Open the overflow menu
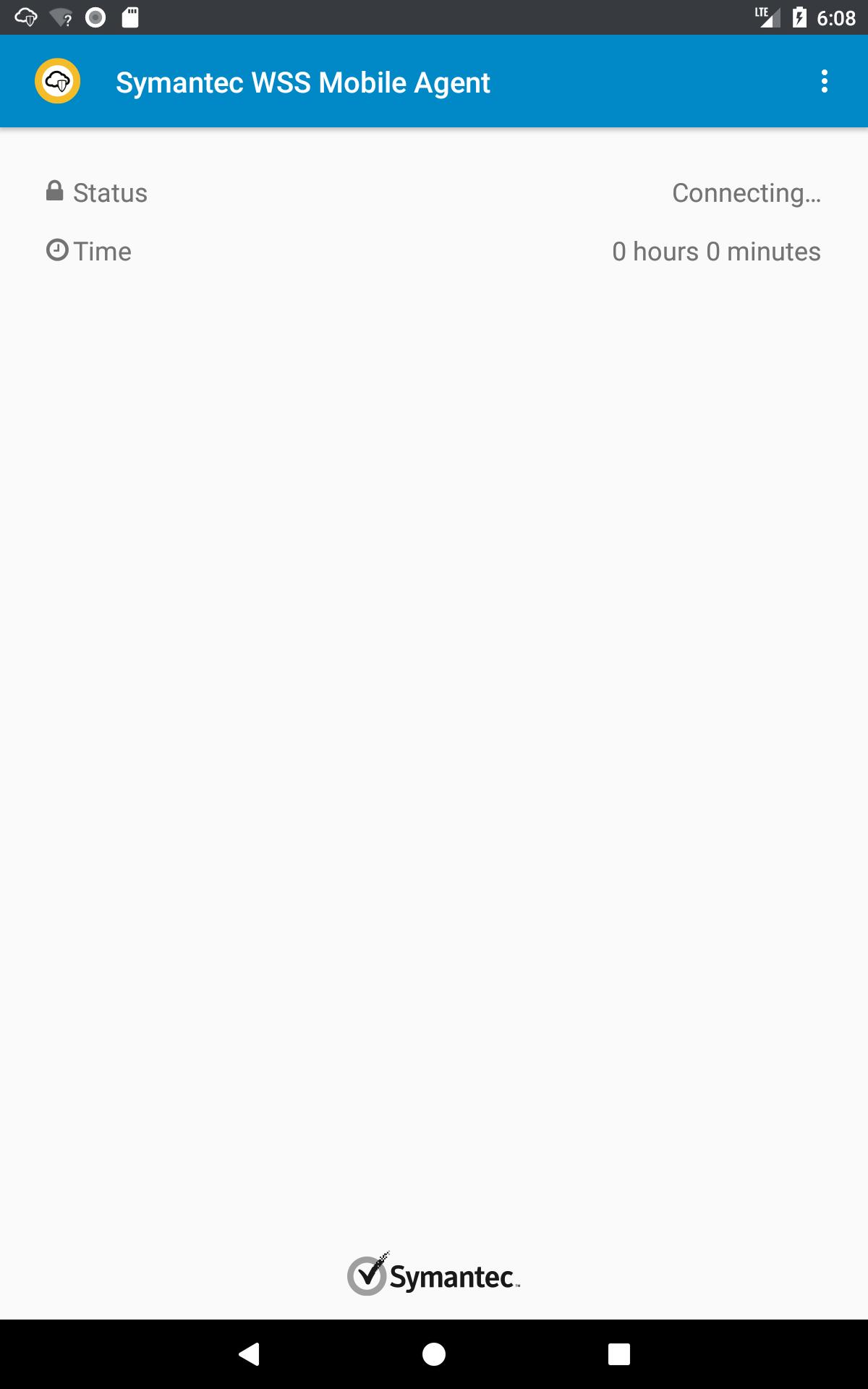868x1389 pixels. (x=824, y=82)
